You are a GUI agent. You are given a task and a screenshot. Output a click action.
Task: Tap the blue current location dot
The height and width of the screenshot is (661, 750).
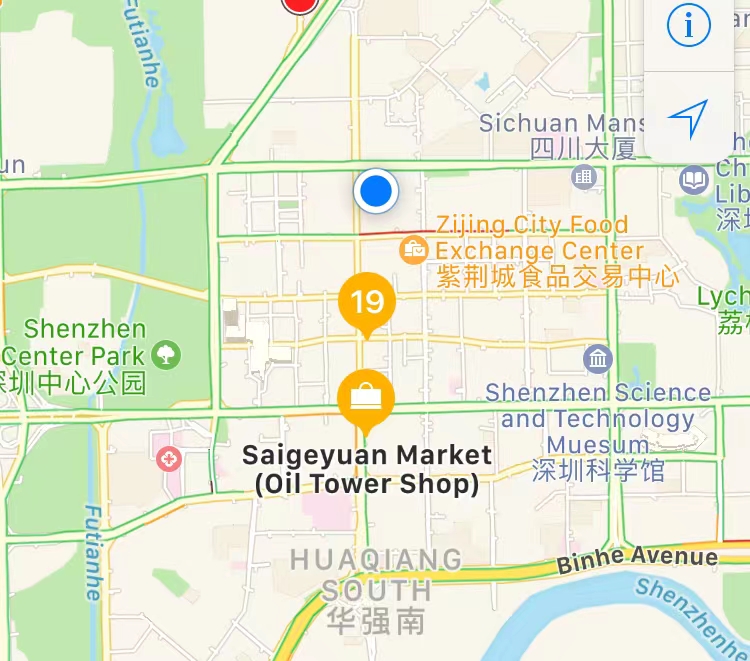tap(376, 190)
